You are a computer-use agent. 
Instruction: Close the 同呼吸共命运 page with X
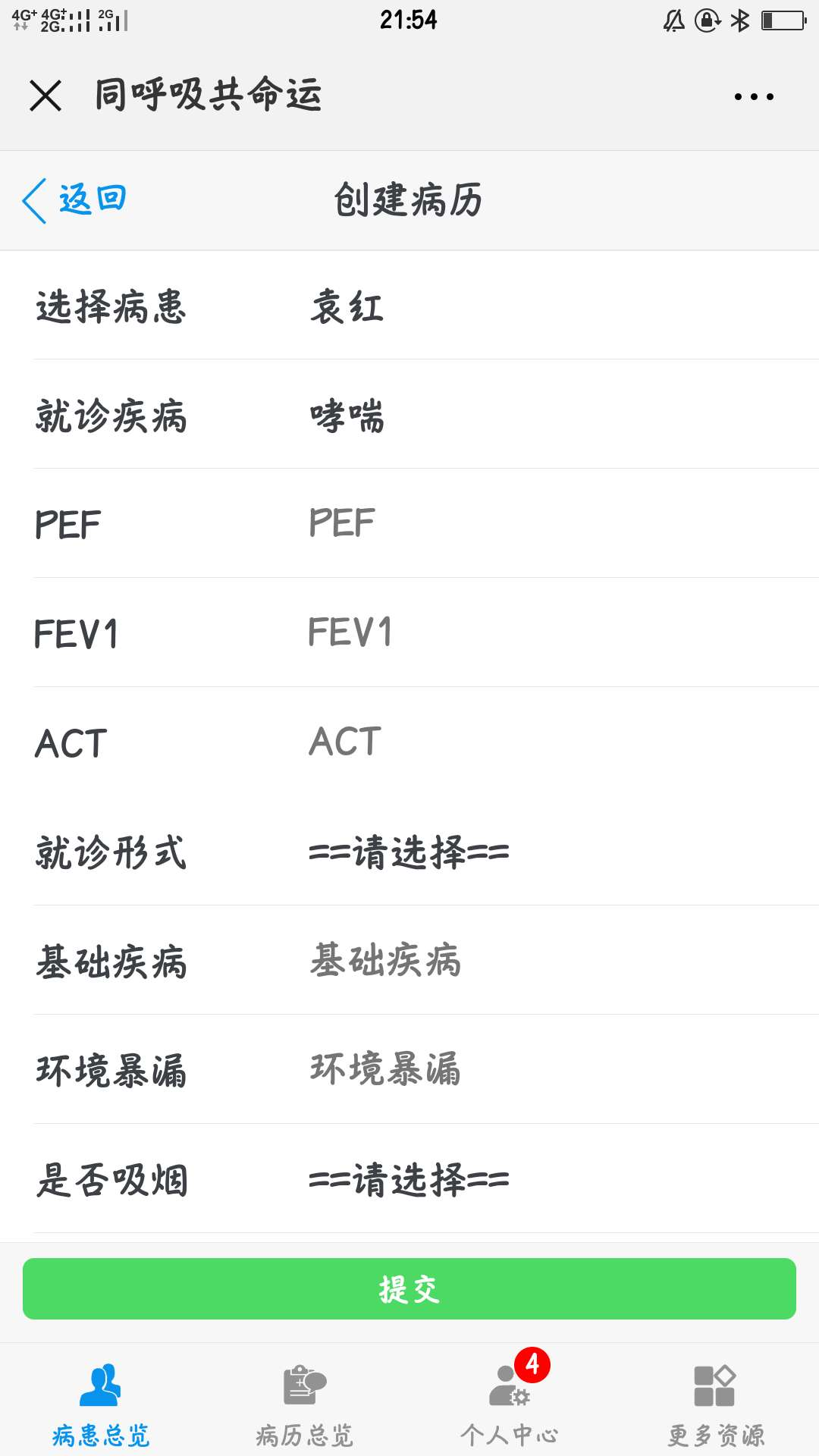pos(45,96)
